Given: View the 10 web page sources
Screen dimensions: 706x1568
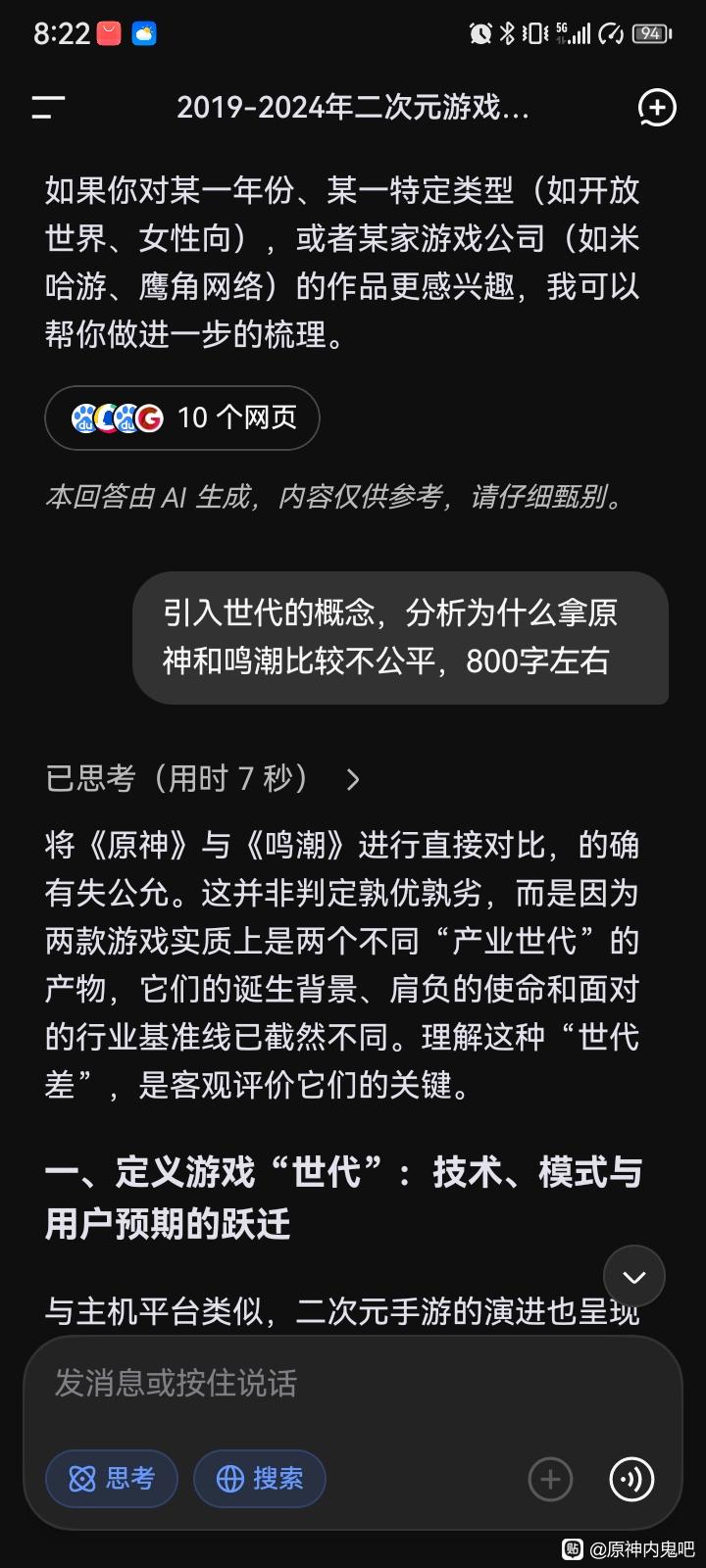Looking at the screenshot, I should 182,418.
